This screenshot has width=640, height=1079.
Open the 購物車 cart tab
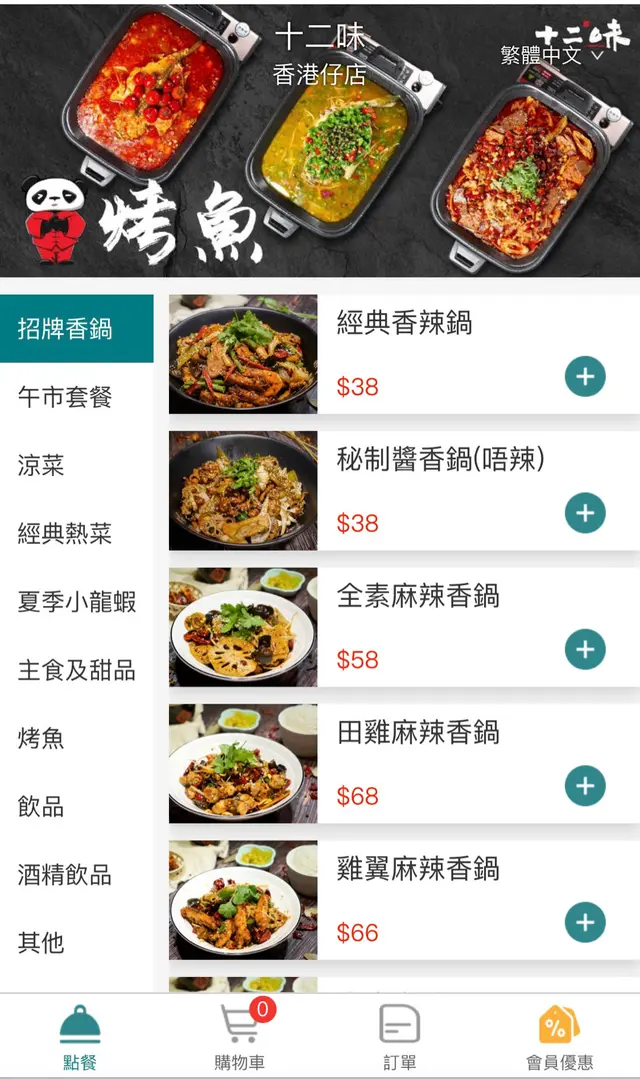click(x=240, y=1036)
